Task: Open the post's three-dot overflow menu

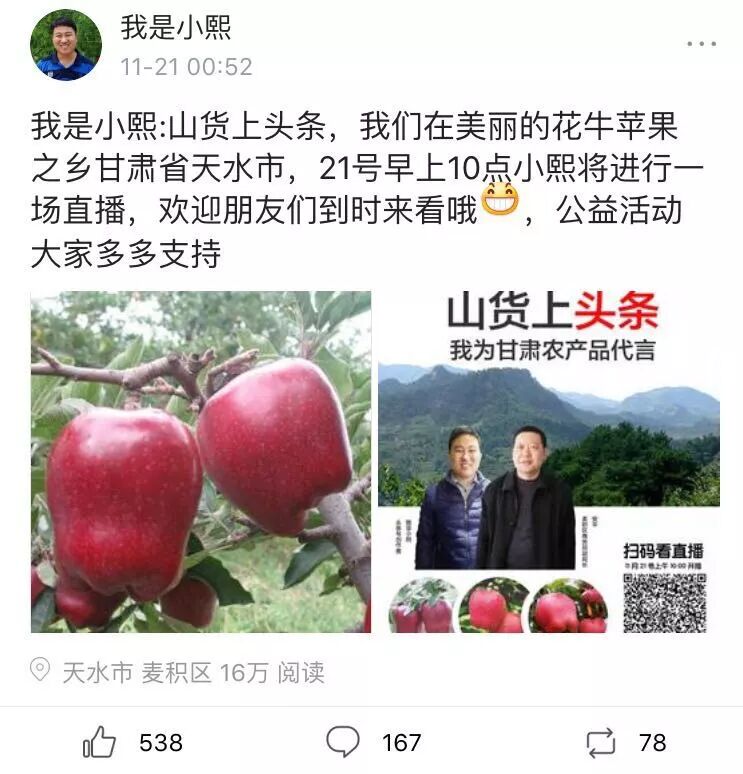Action: (x=701, y=45)
